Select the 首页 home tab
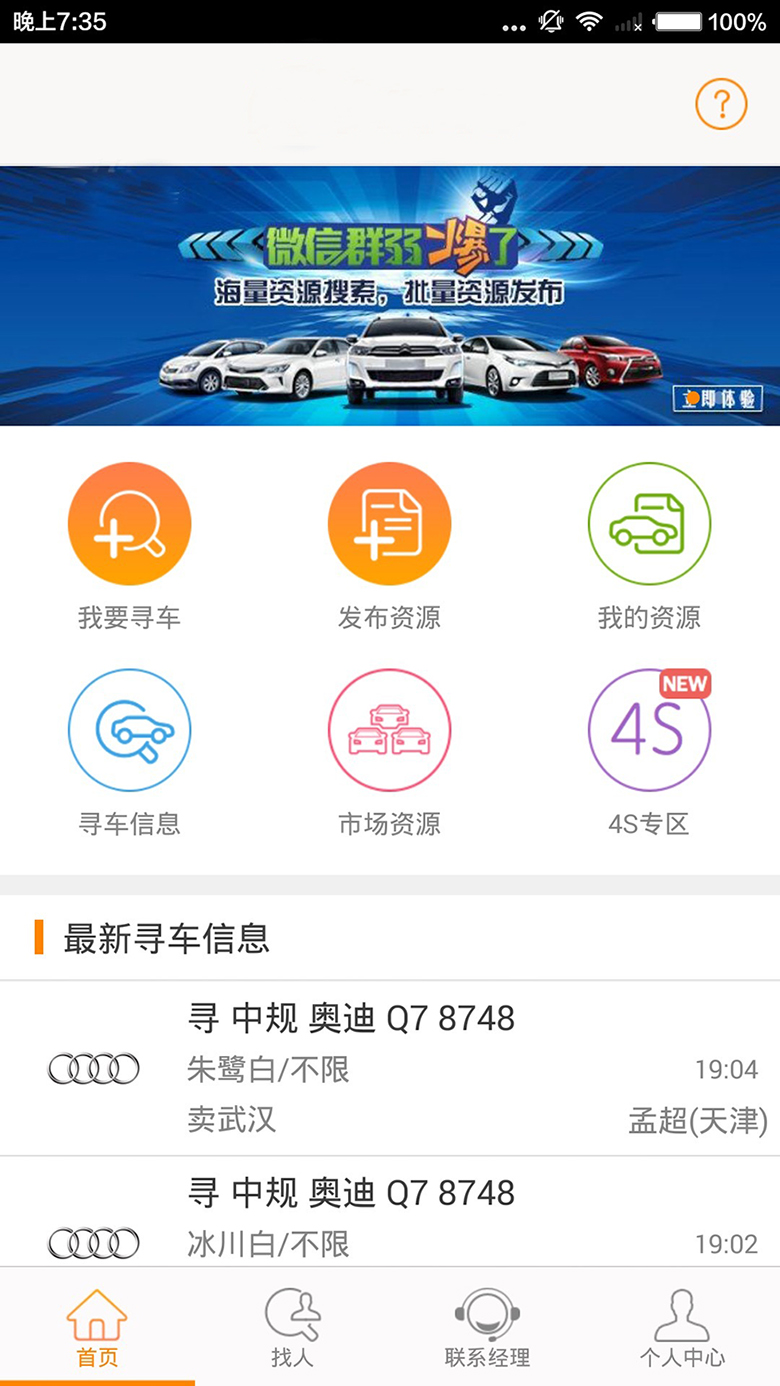 97,1325
